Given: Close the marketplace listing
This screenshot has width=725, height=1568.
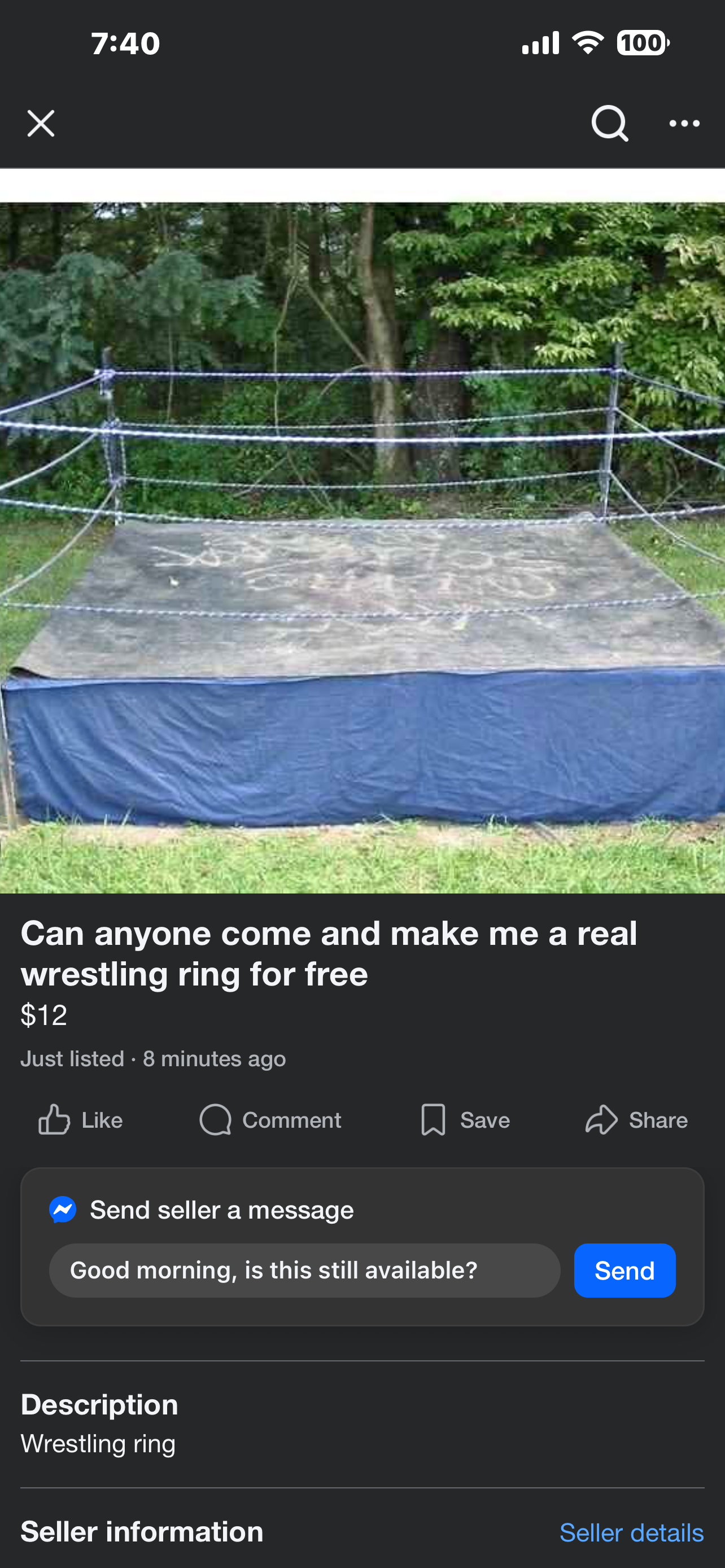Looking at the screenshot, I should [x=41, y=124].
